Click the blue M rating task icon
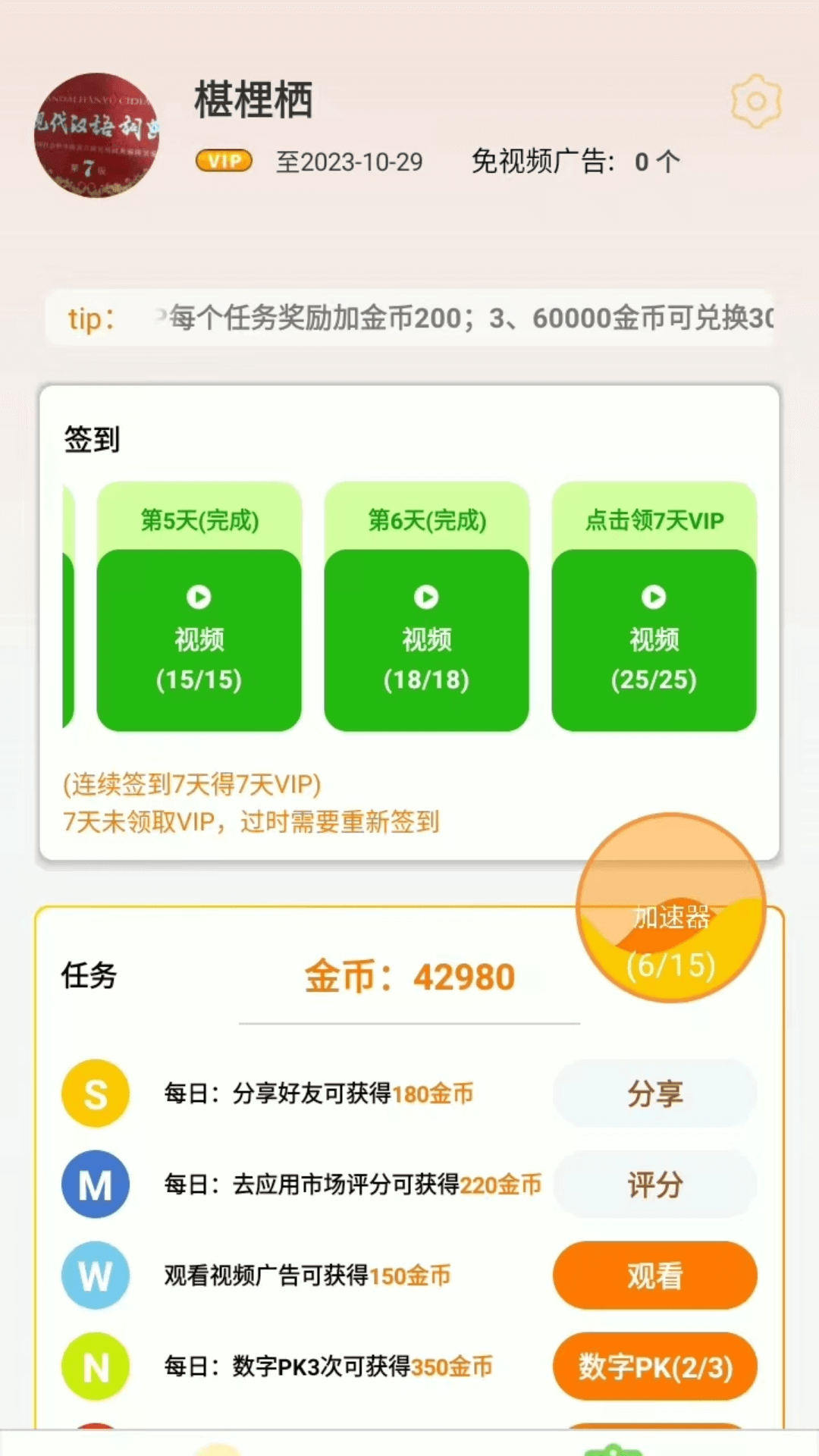Image resolution: width=819 pixels, height=1456 pixels. point(95,1185)
